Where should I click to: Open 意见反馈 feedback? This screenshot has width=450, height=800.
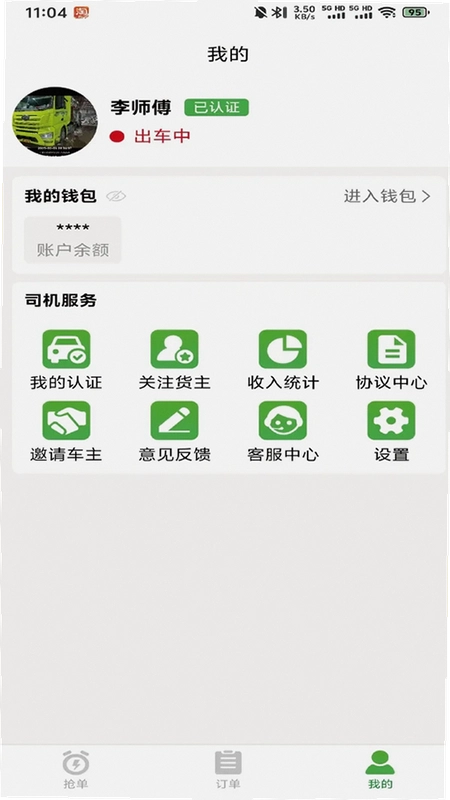click(174, 432)
